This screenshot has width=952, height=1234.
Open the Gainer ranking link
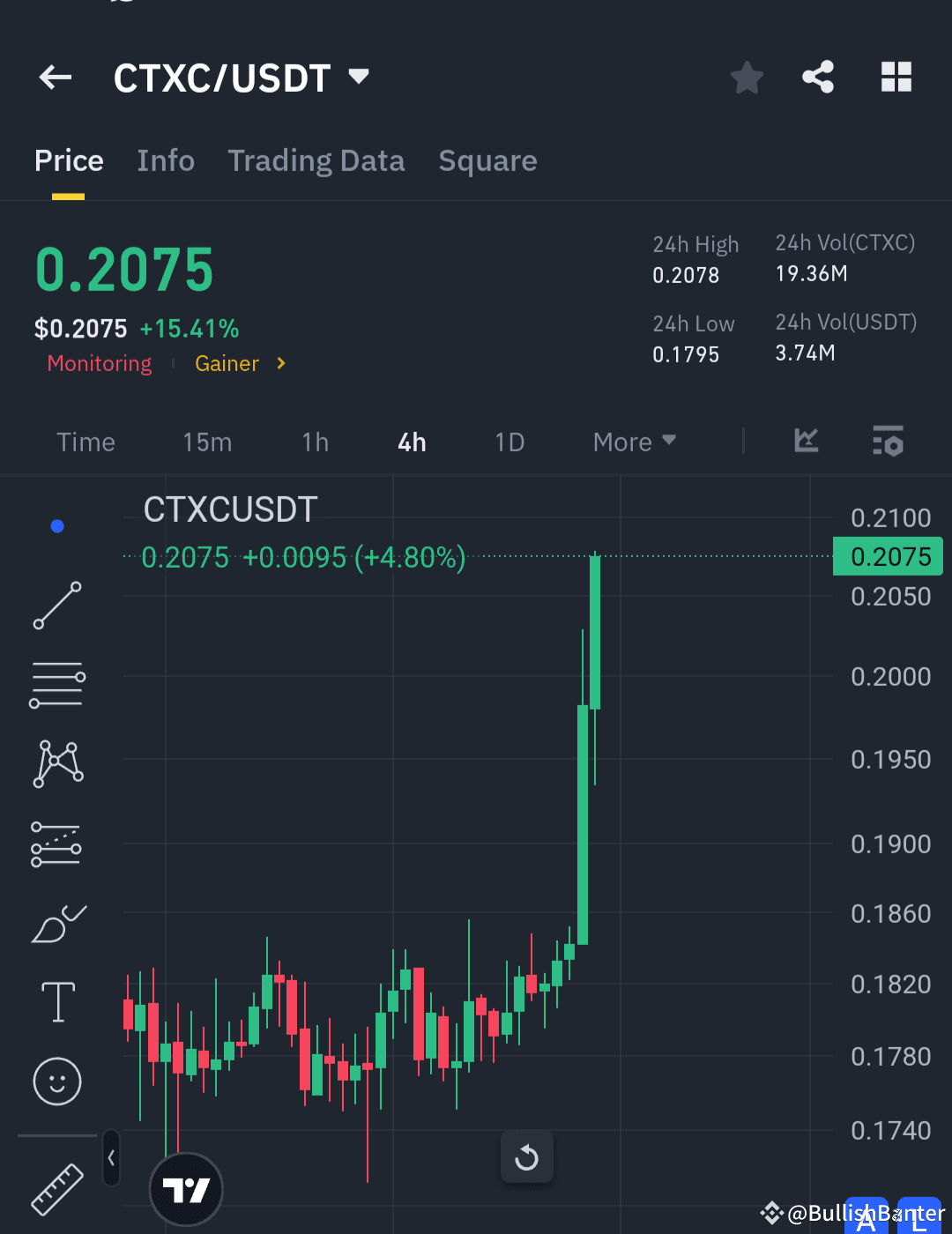pos(227,363)
